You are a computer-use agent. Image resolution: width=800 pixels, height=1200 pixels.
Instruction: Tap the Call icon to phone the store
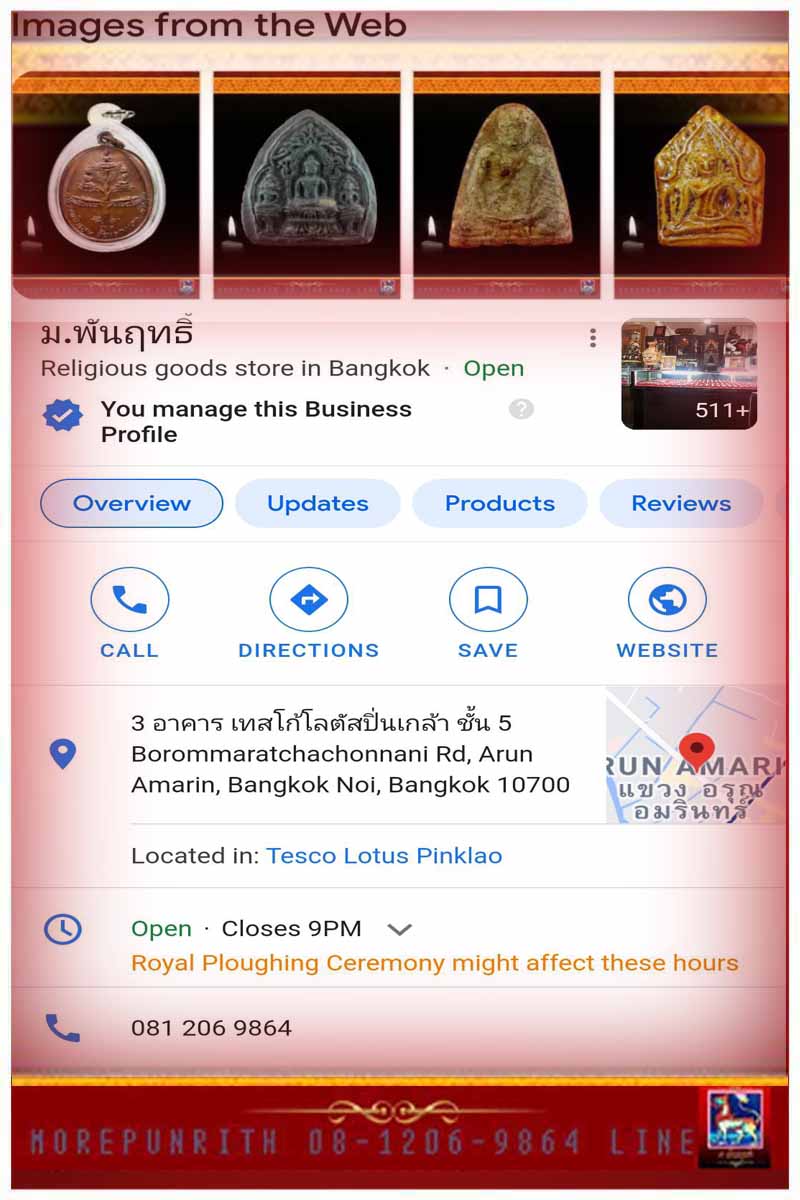coord(130,598)
